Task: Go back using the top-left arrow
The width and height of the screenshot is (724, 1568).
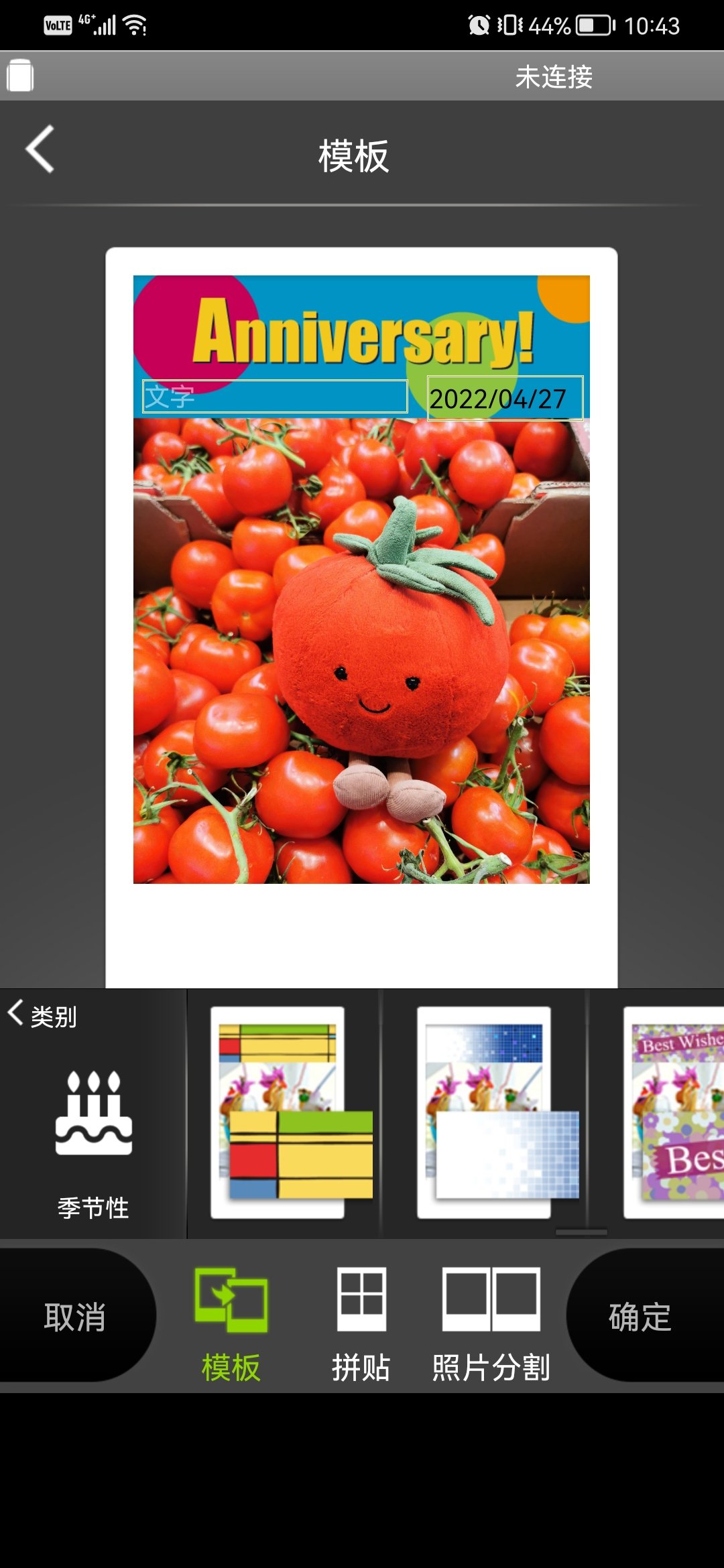Action: [x=40, y=149]
